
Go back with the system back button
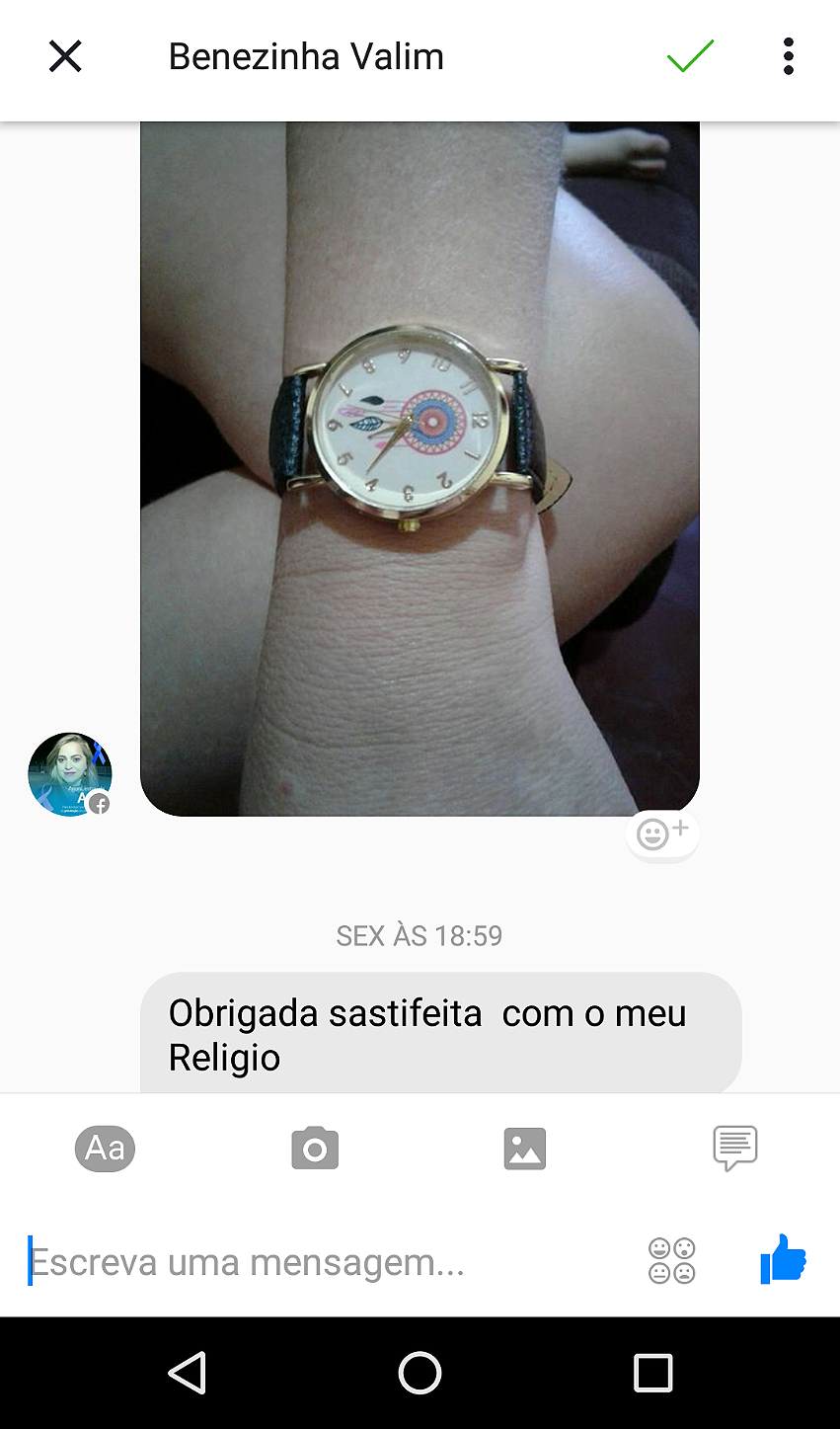click(x=187, y=1373)
